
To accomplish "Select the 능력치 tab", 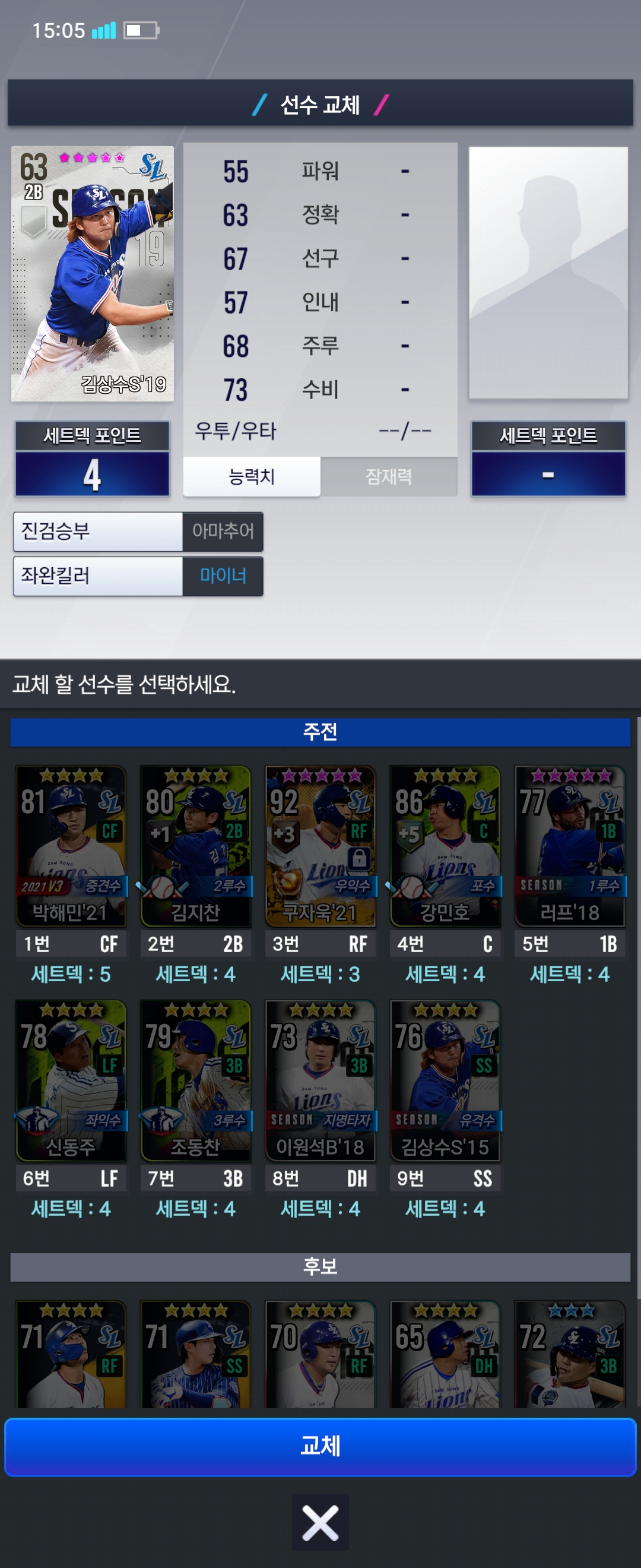I will [x=252, y=476].
